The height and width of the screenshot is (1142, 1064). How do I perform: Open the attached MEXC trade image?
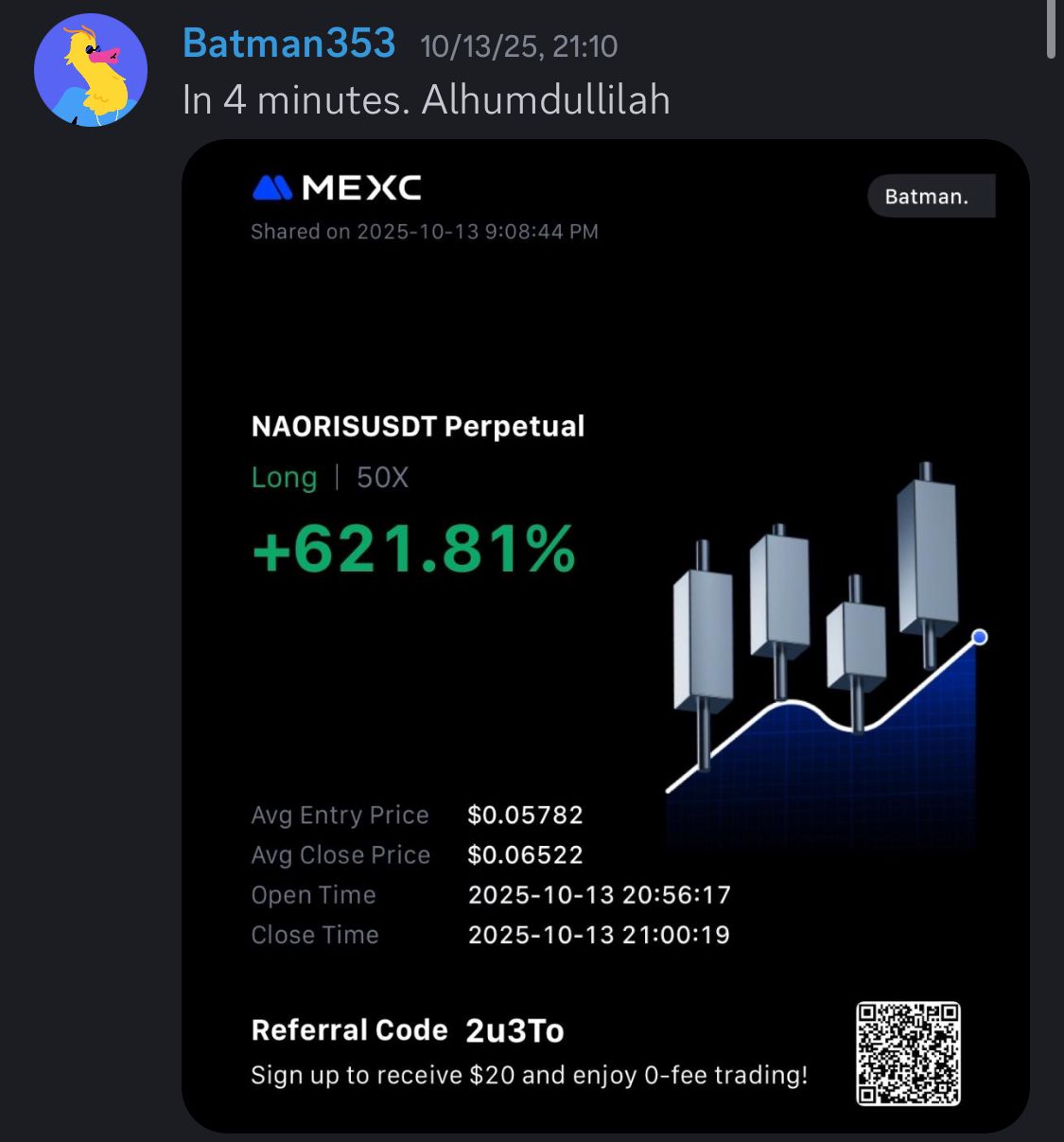tap(605, 636)
